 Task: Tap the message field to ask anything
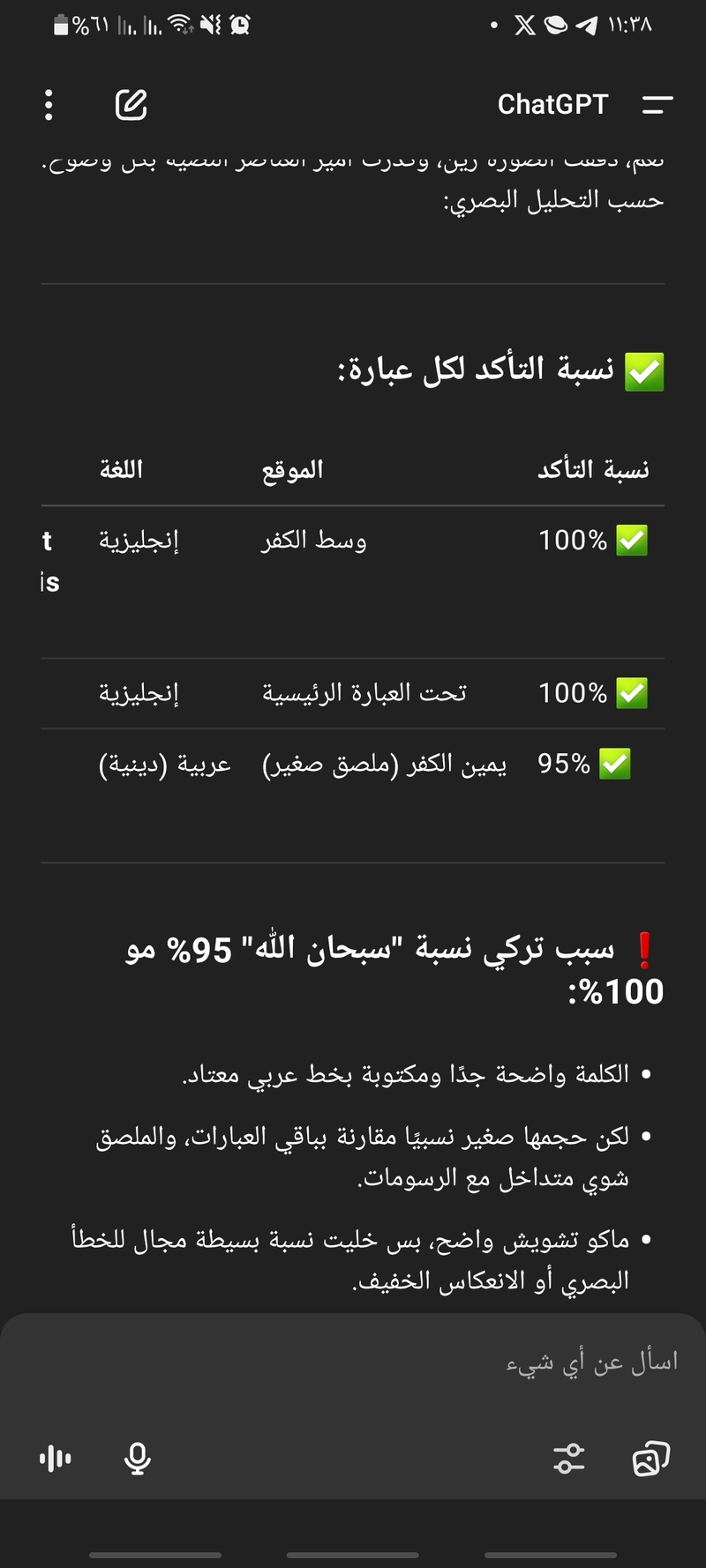(353, 1363)
